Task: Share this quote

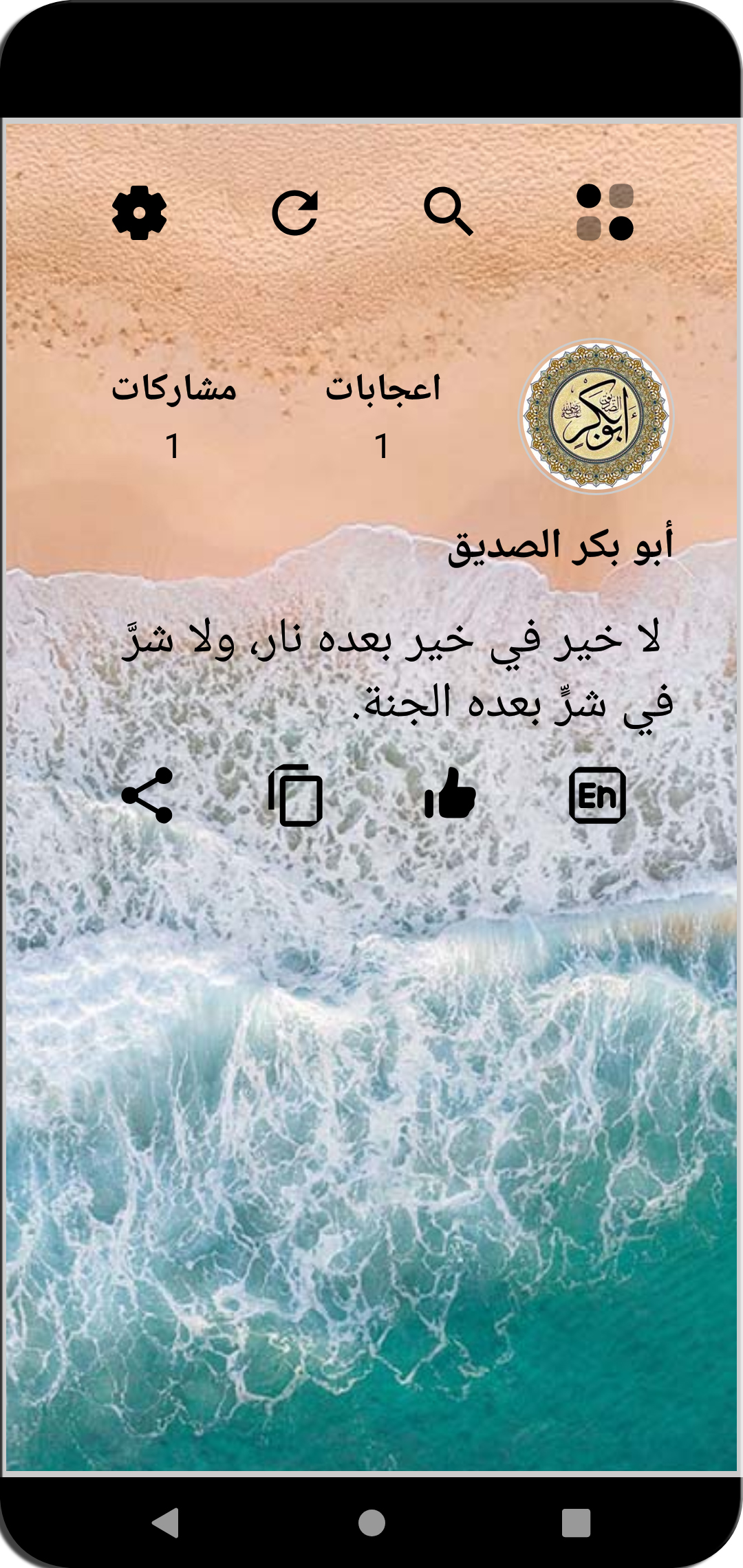Action: (147, 796)
